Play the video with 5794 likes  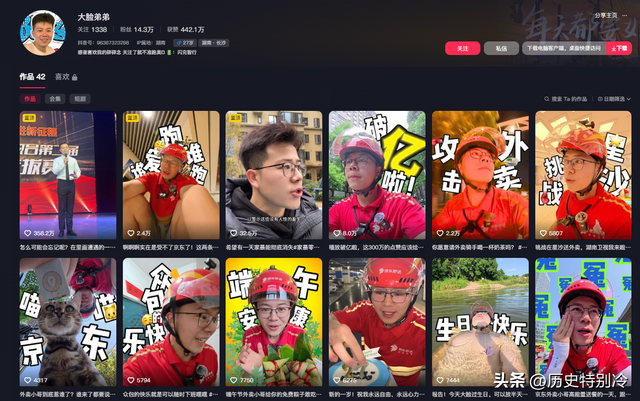(170, 323)
